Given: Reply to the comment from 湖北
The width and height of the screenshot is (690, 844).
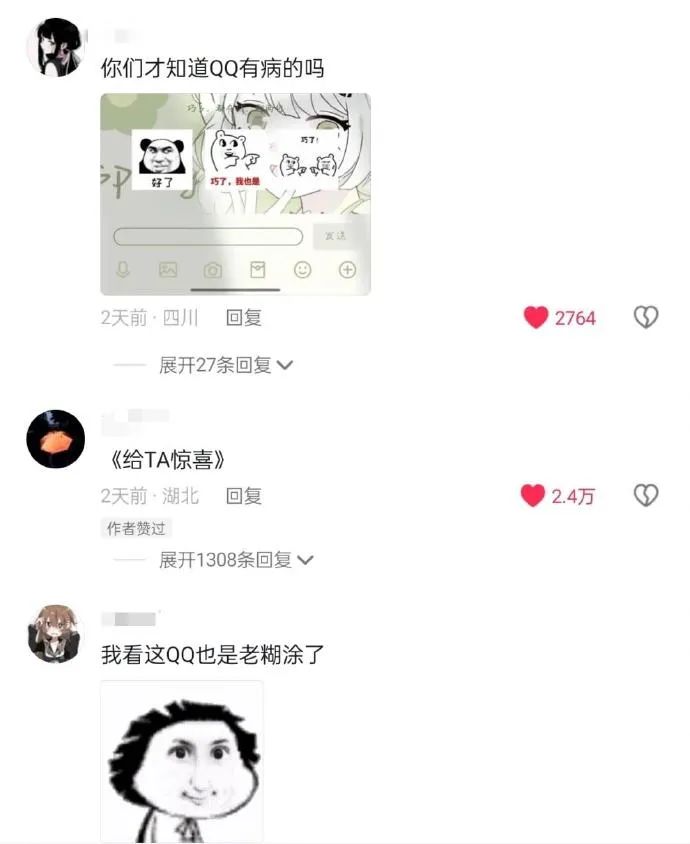Looking at the screenshot, I should [x=243, y=495].
